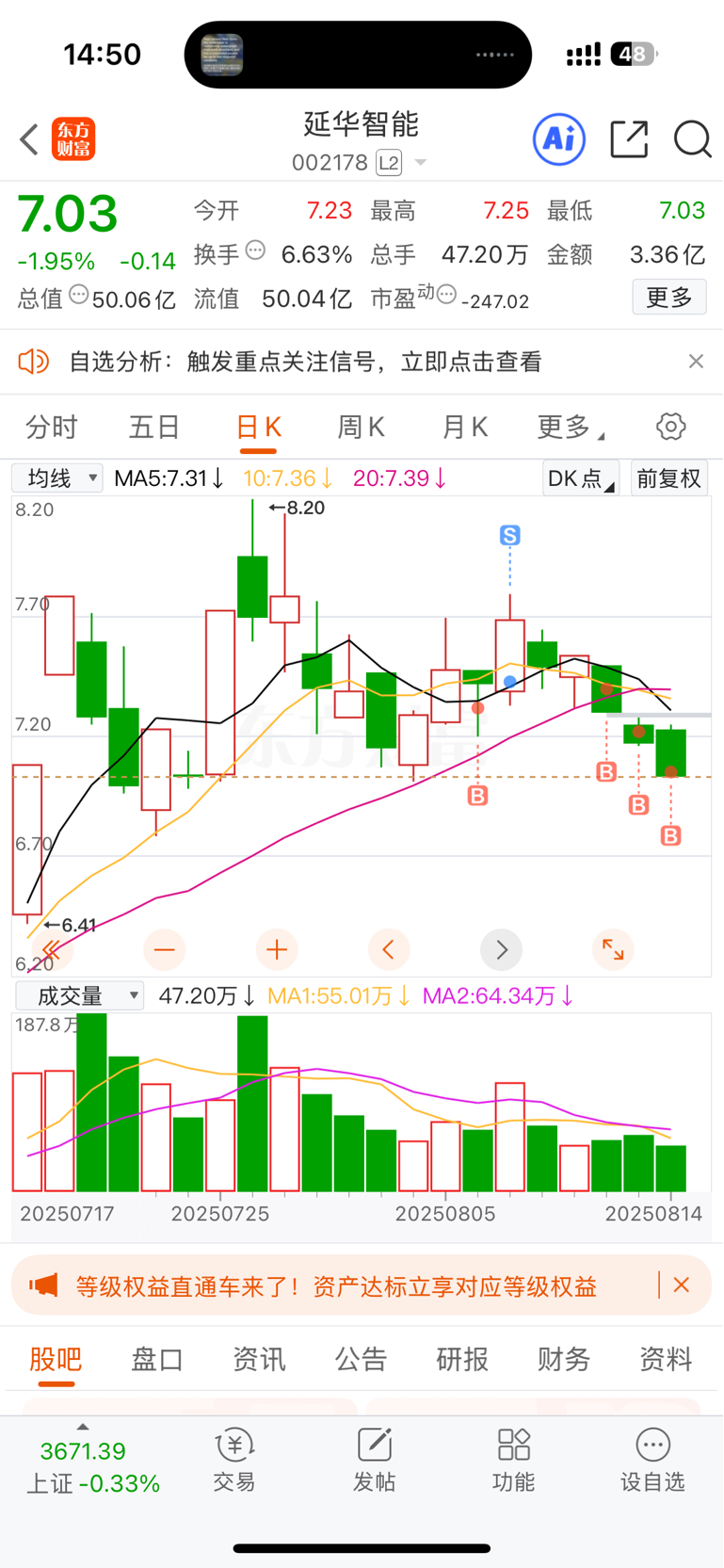Switch to the 周K chart tab
This screenshot has height=1568, width=724.
pos(361,428)
